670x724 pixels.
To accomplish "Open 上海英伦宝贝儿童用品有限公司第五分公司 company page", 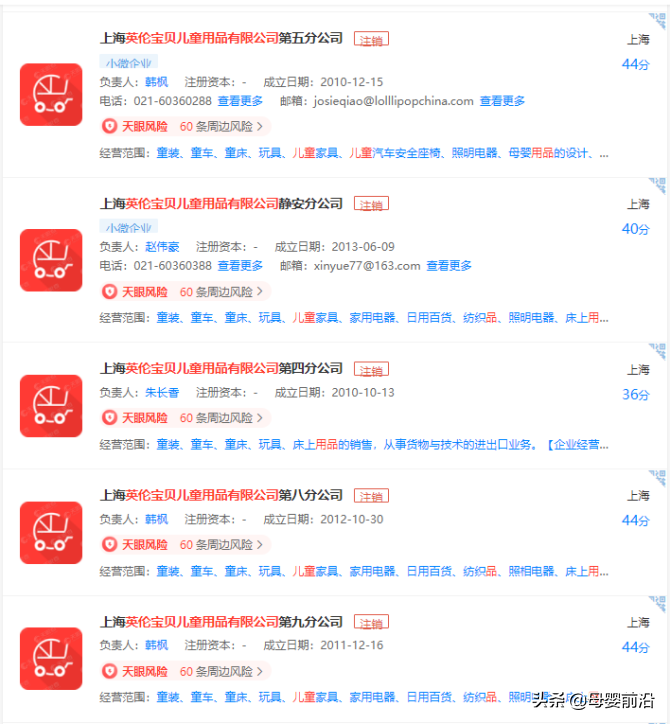I will [x=221, y=38].
